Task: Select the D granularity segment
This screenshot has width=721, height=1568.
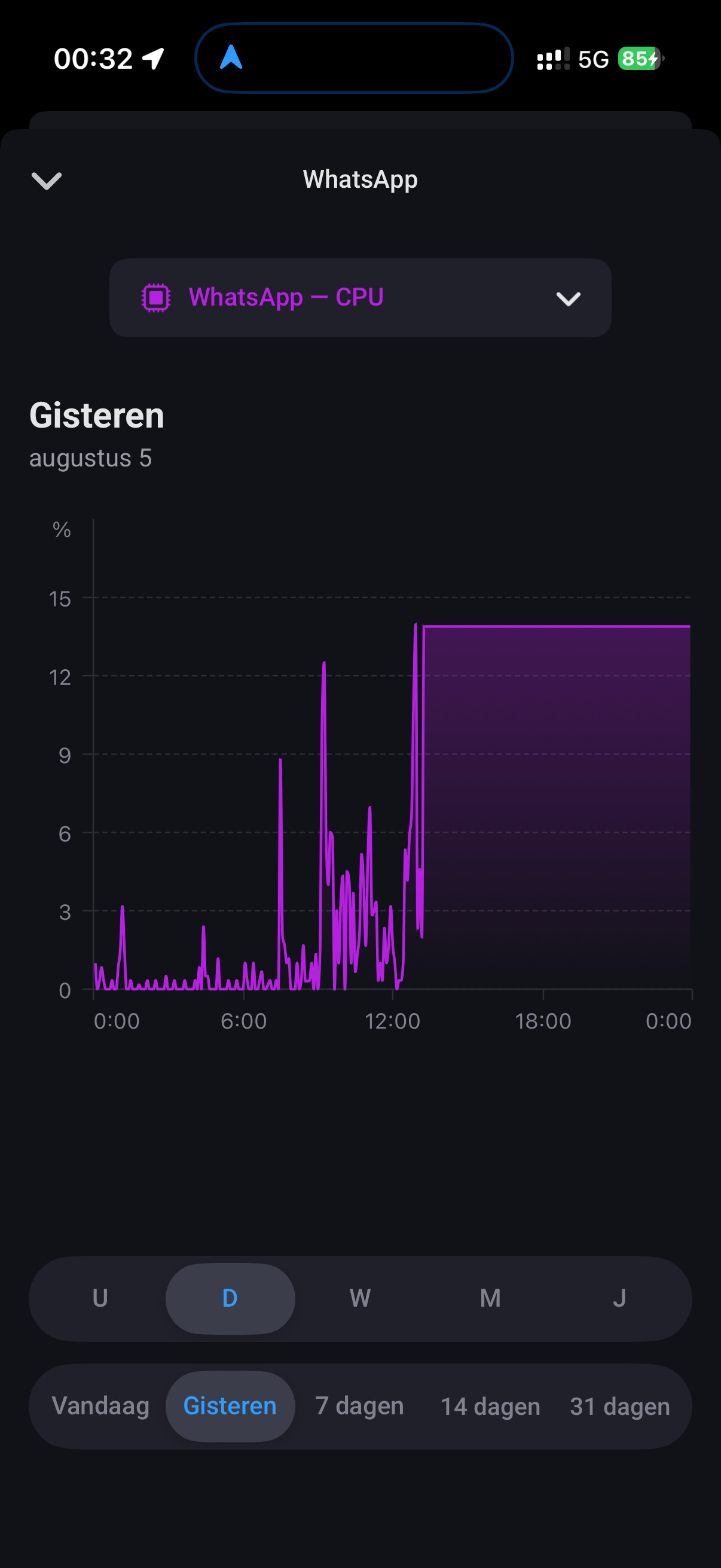Action: (230, 1298)
